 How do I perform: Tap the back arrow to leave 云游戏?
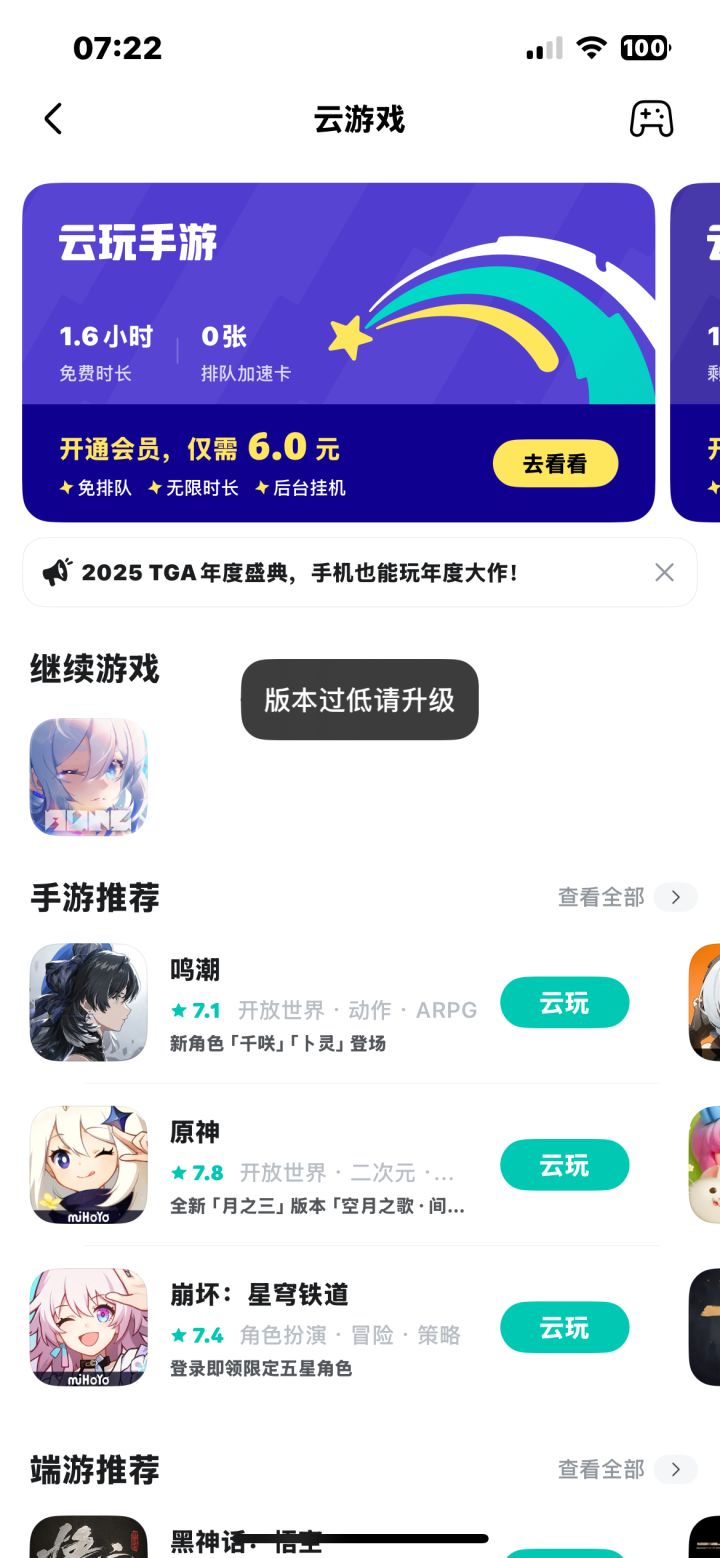tap(53, 119)
